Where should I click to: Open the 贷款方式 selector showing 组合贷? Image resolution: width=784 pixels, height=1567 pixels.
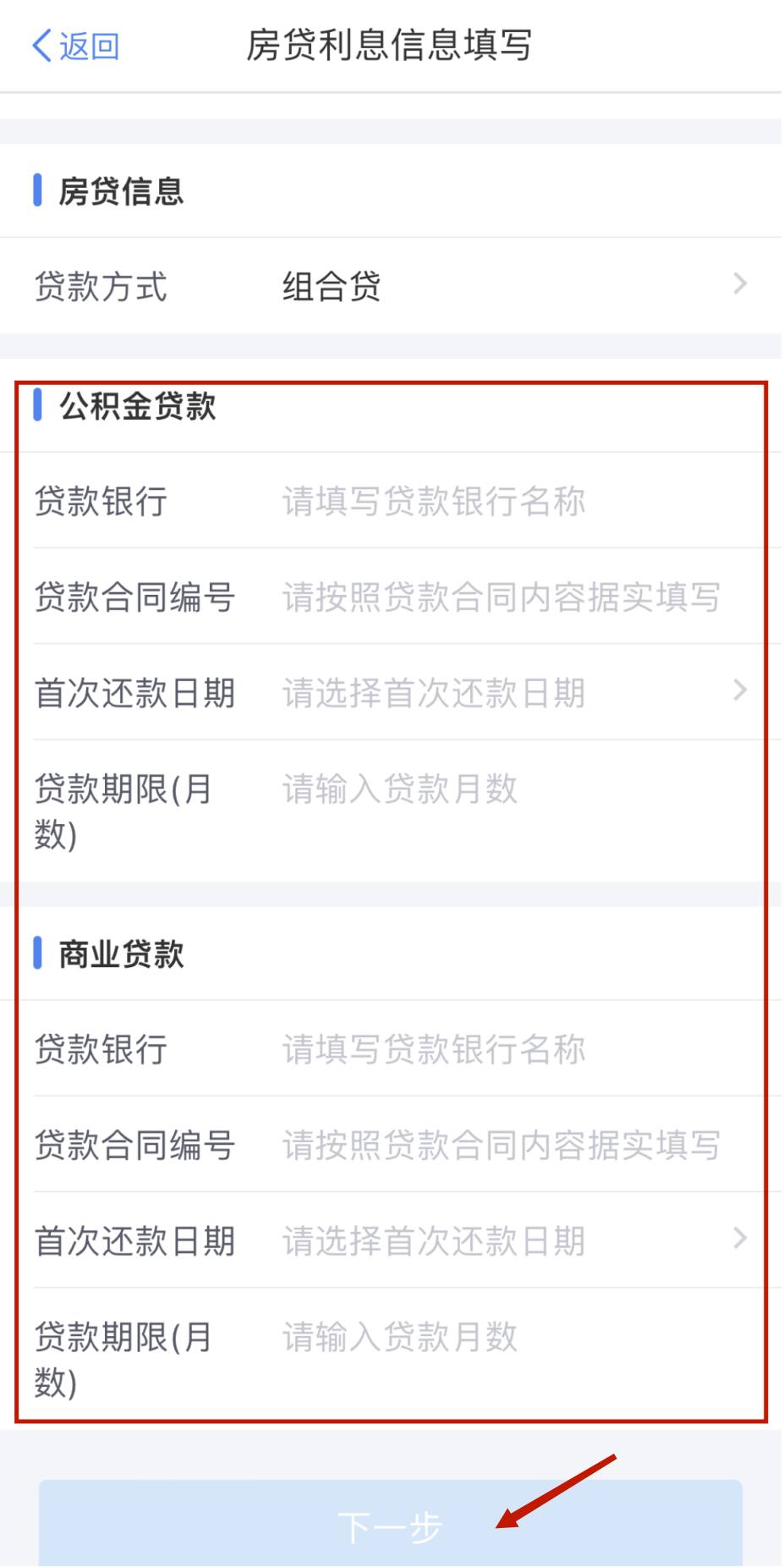click(x=391, y=286)
